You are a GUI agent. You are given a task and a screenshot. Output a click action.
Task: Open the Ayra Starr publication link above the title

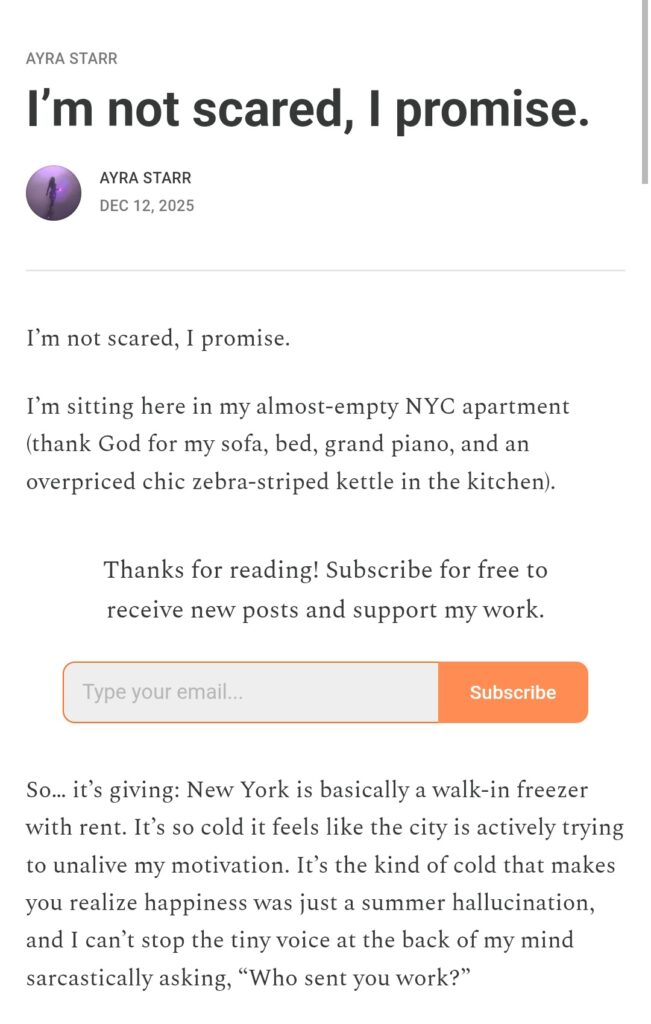click(x=72, y=59)
